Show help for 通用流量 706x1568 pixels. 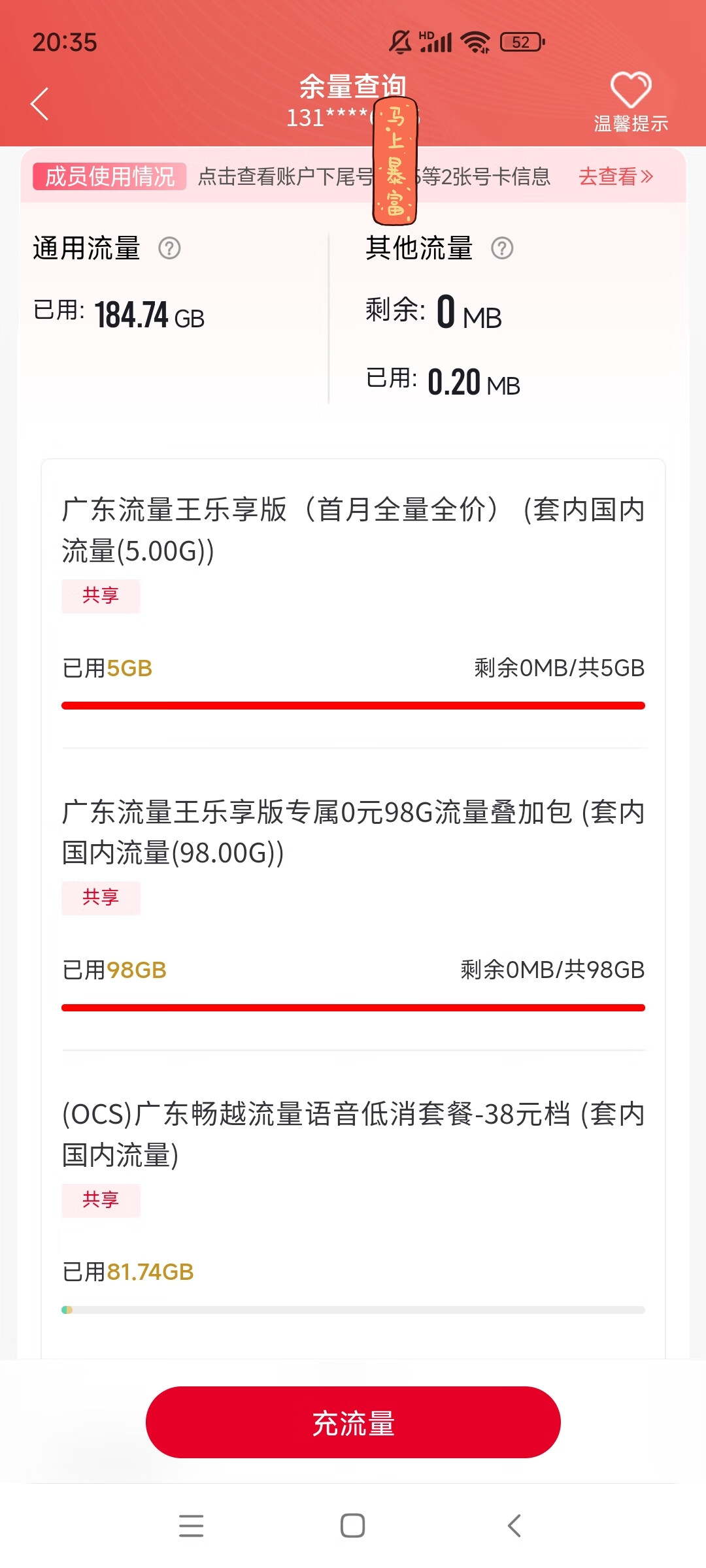tap(169, 248)
